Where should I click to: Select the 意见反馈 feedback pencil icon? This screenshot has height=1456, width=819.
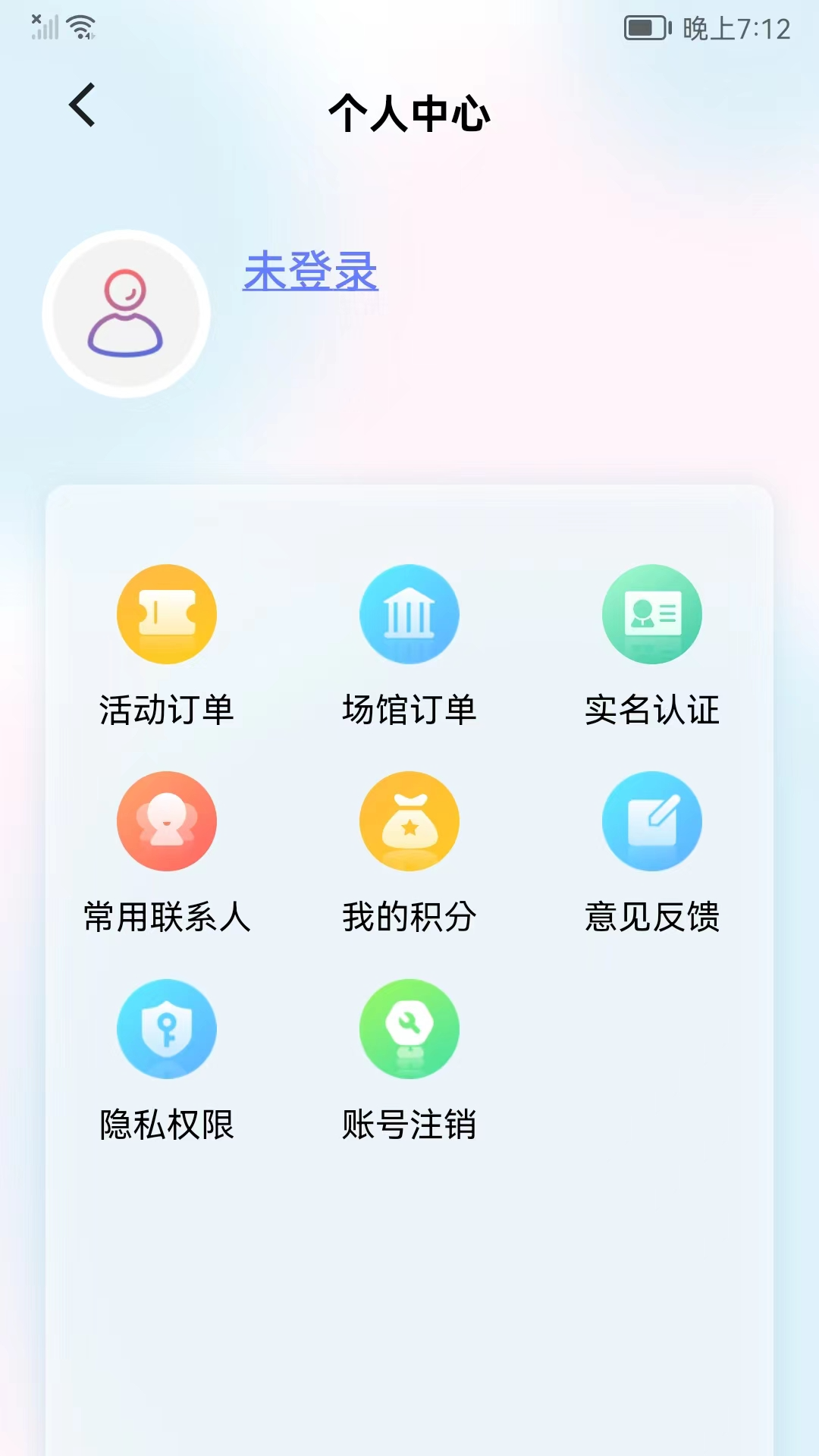(x=652, y=821)
